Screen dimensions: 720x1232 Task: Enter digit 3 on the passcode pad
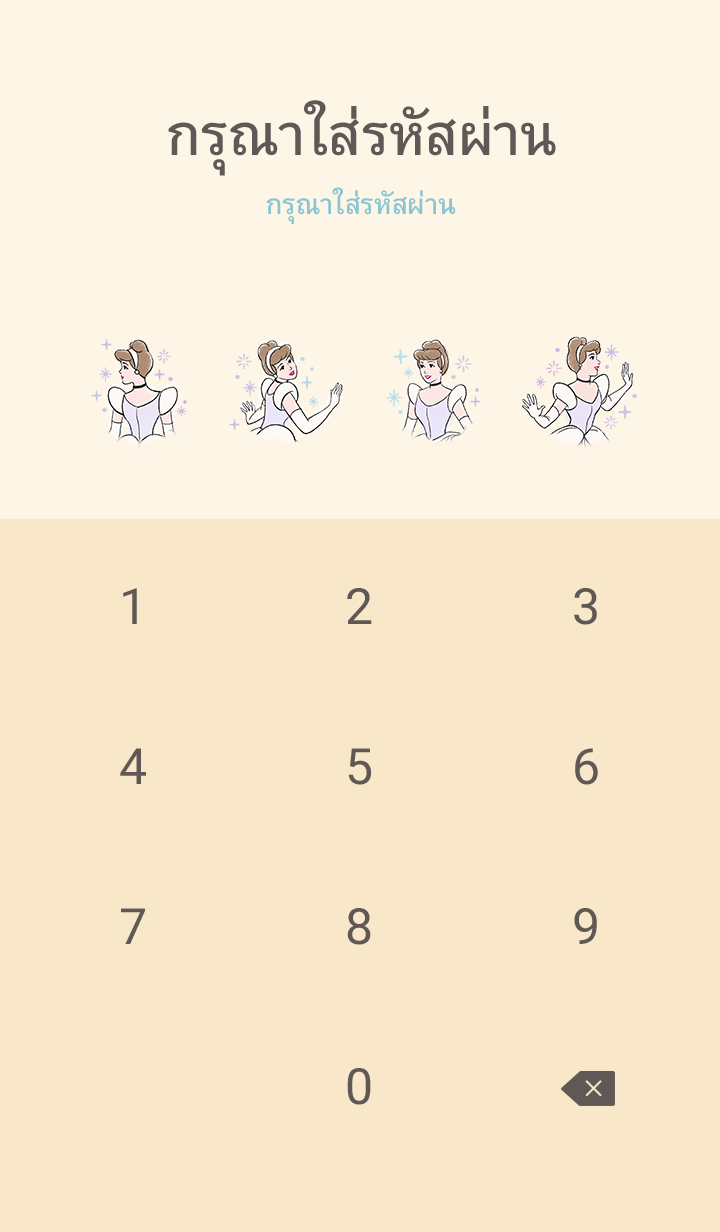click(586, 607)
